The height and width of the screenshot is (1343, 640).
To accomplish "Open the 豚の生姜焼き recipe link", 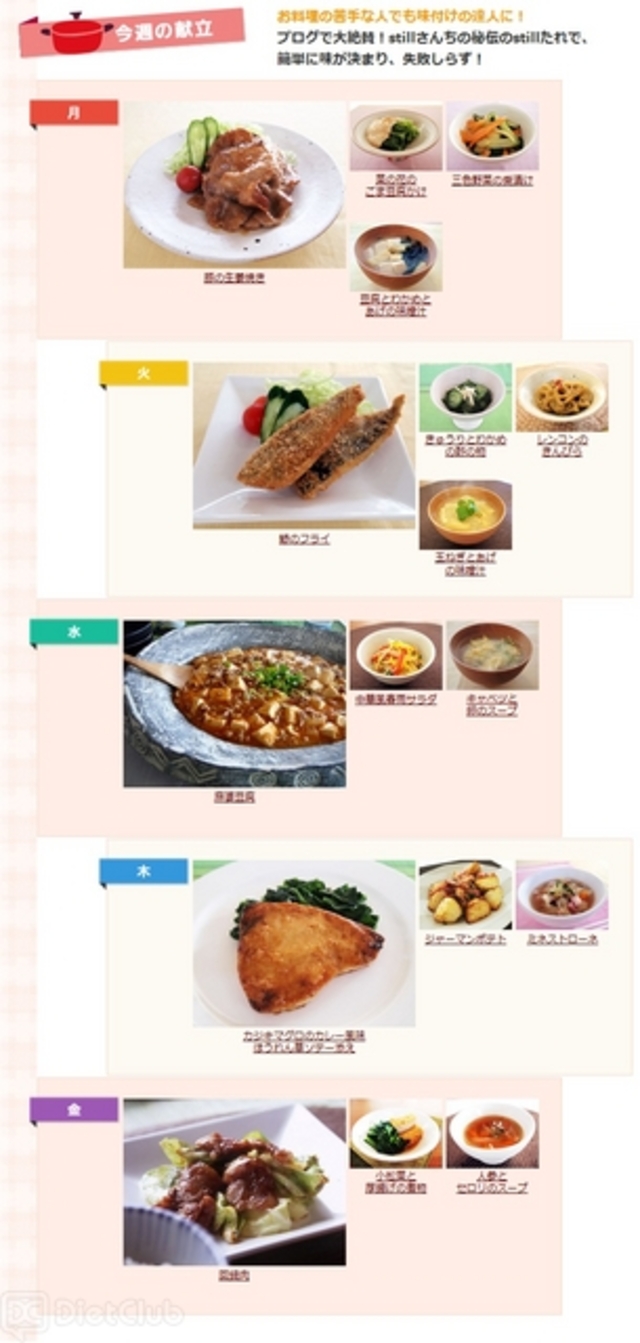I will click(234, 278).
